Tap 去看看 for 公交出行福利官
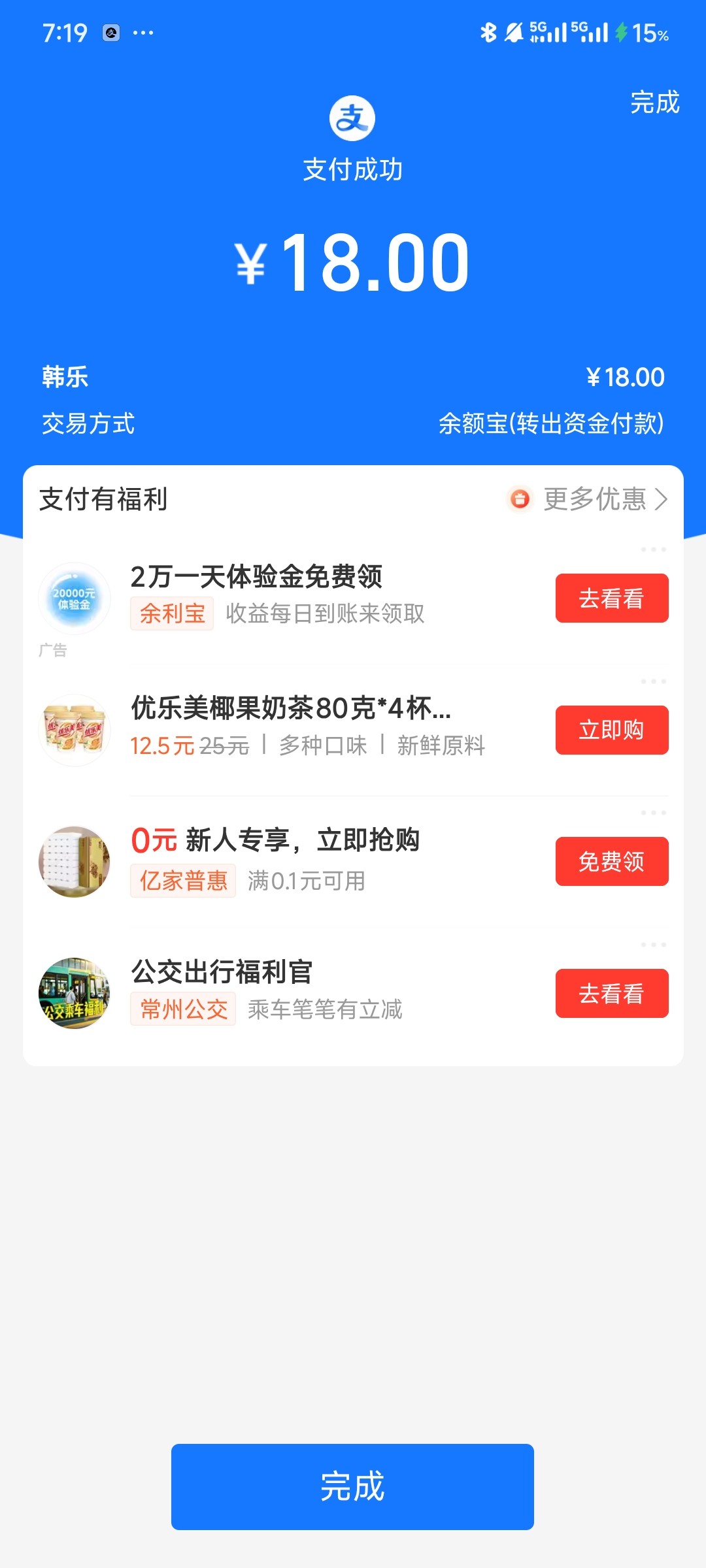The width and height of the screenshot is (706, 1568). coord(611,993)
